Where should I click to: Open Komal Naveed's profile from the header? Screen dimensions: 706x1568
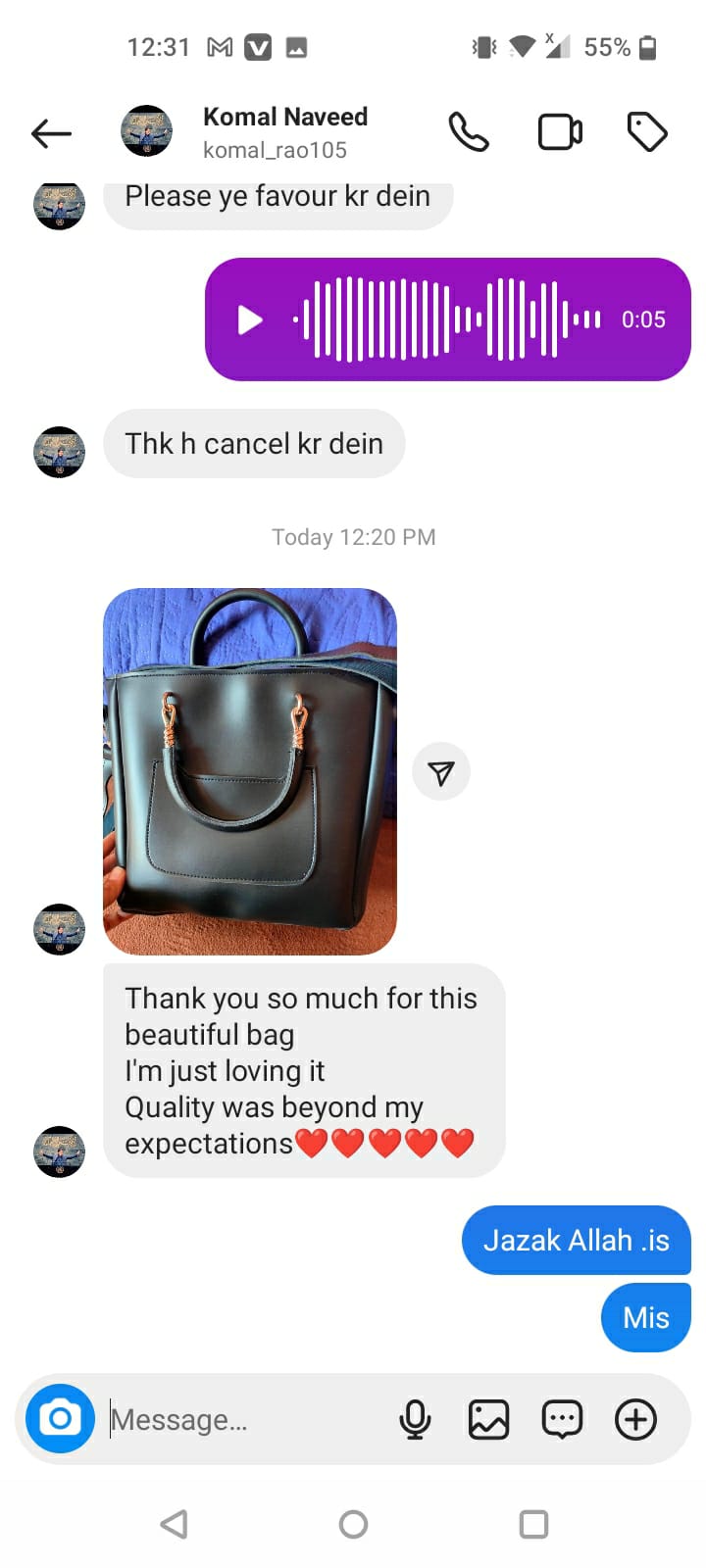[x=284, y=131]
